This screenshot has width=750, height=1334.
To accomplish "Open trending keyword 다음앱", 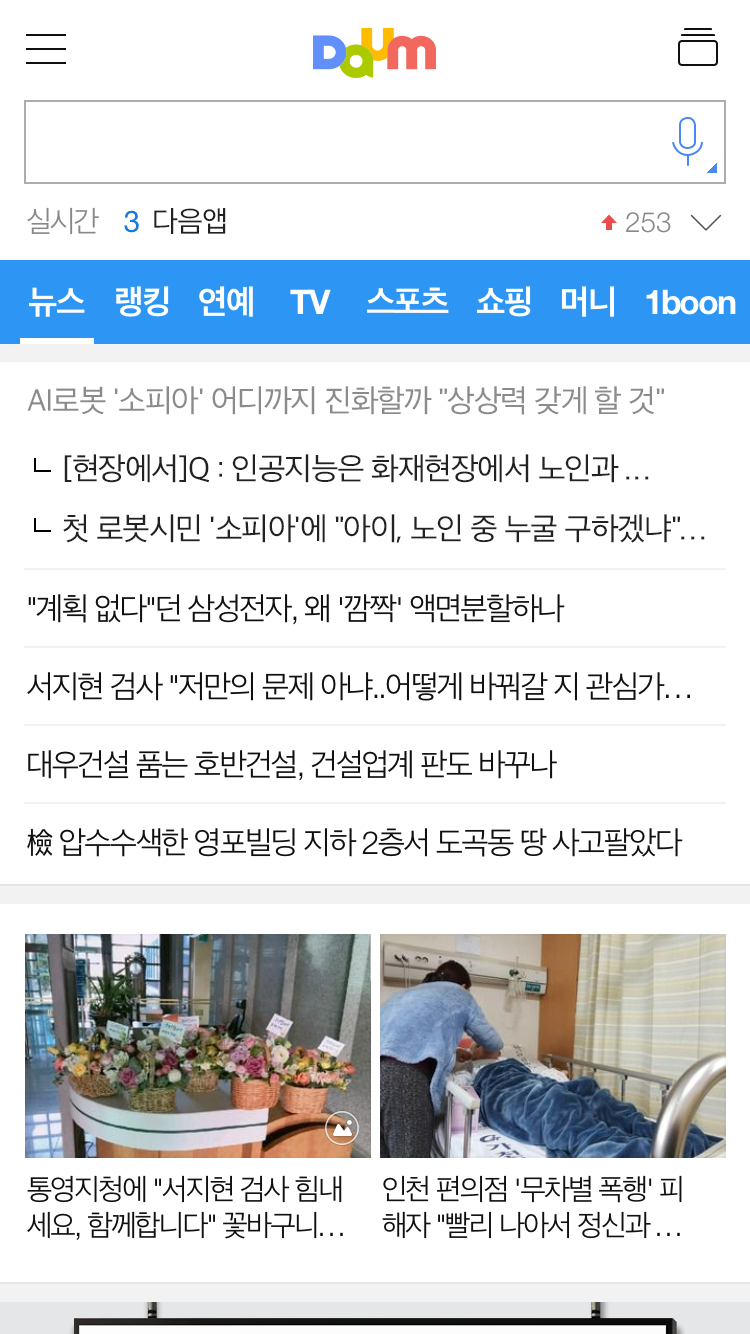I will 189,221.
